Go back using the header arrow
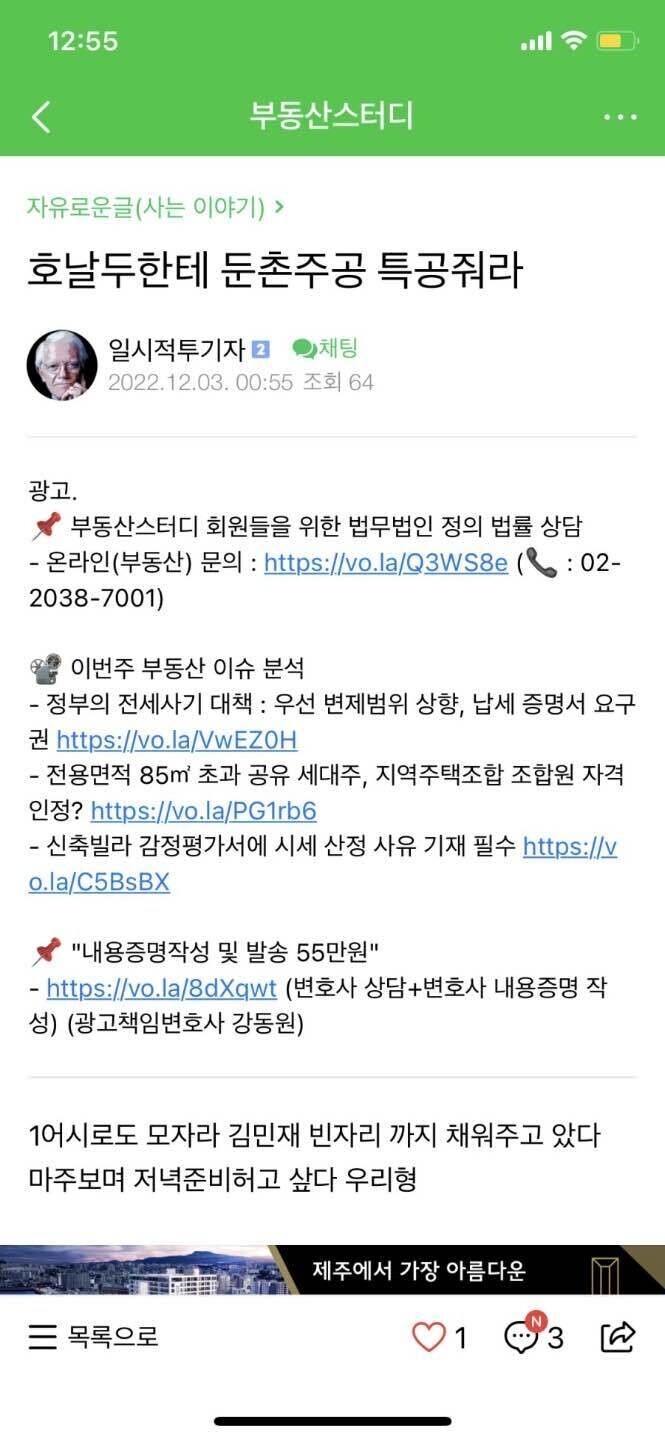Image resolution: width=665 pixels, height=1440 pixels. tap(41, 116)
